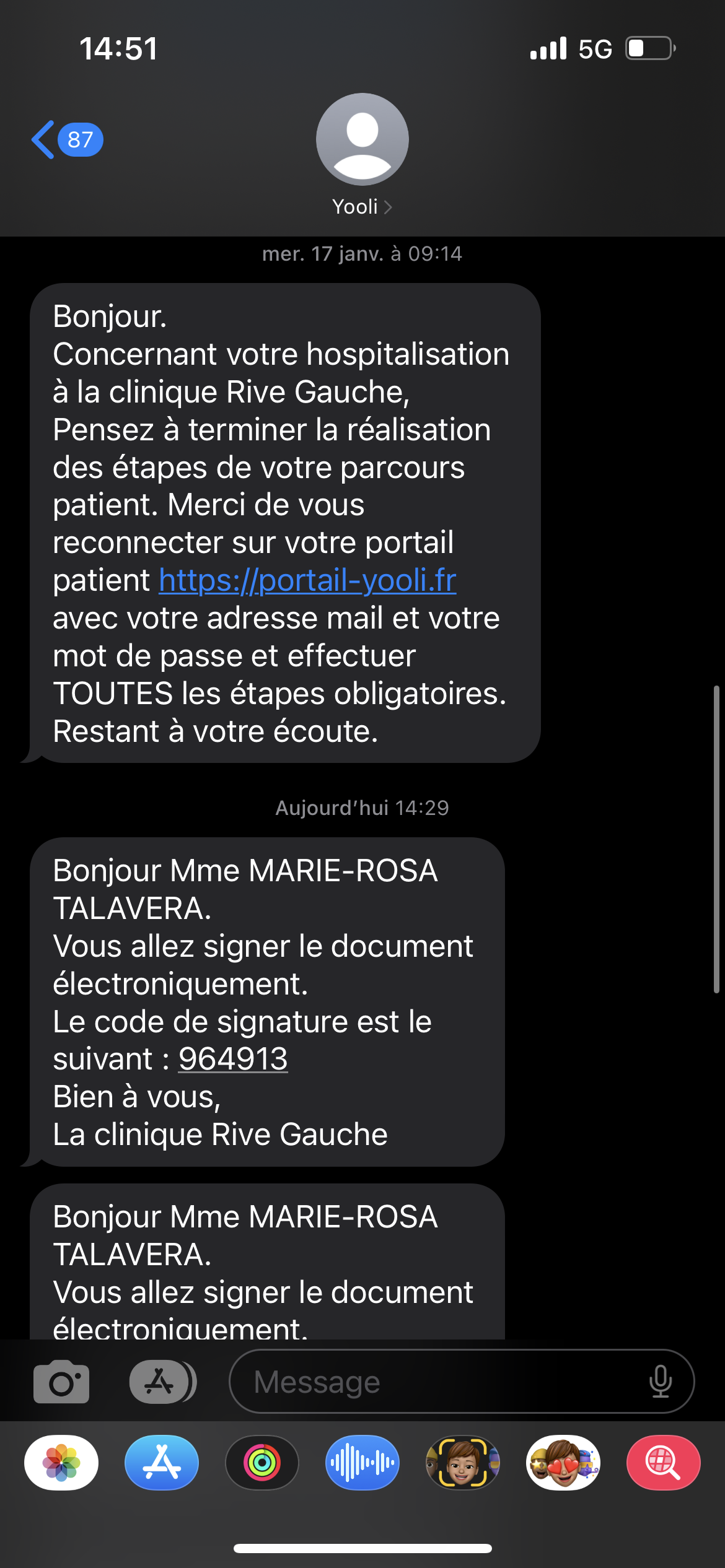This screenshot has width=725, height=1568.
Task: Tap the back chevron to leave conversation
Action: (42, 139)
